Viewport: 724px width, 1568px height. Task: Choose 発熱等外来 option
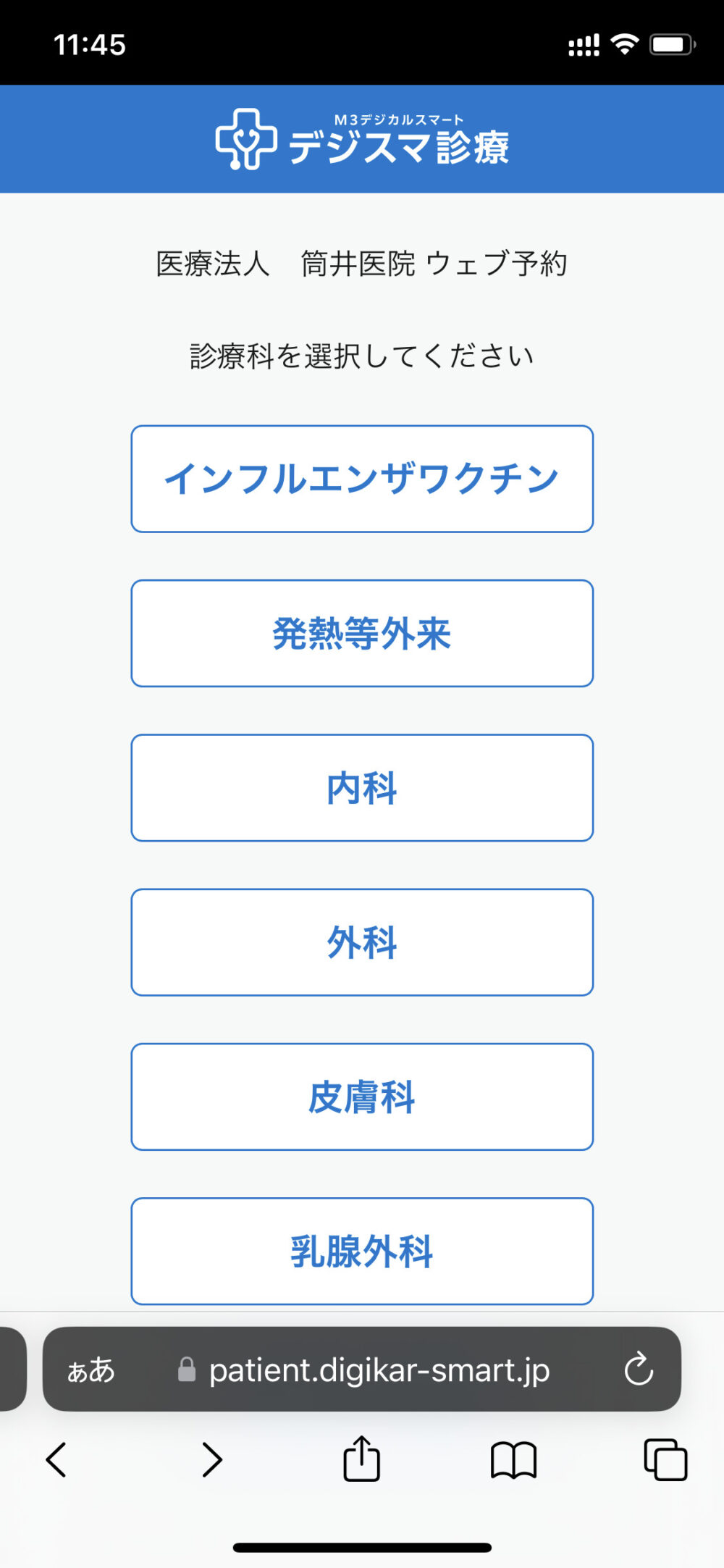coord(362,633)
